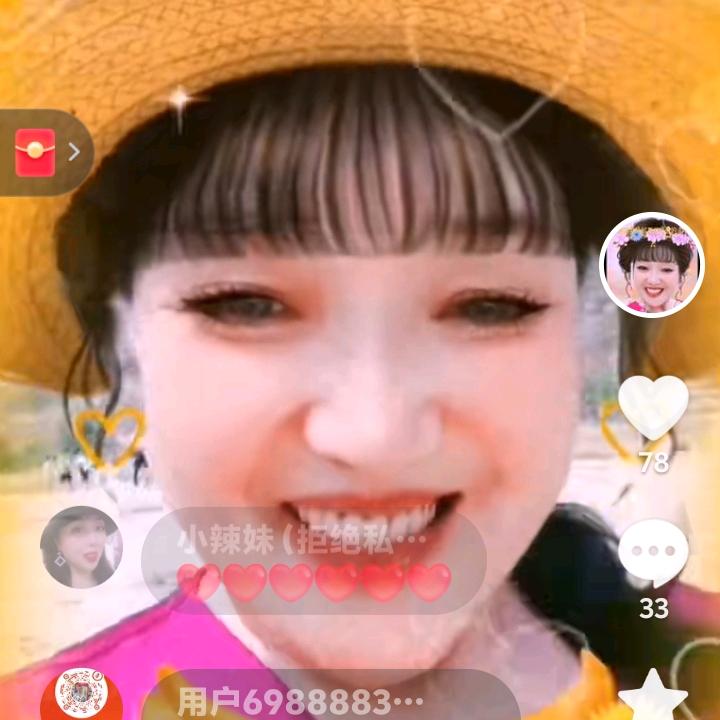Open the comments with the speech bubble icon
Viewport: 720px width, 720px height.
(x=653, y=553)
